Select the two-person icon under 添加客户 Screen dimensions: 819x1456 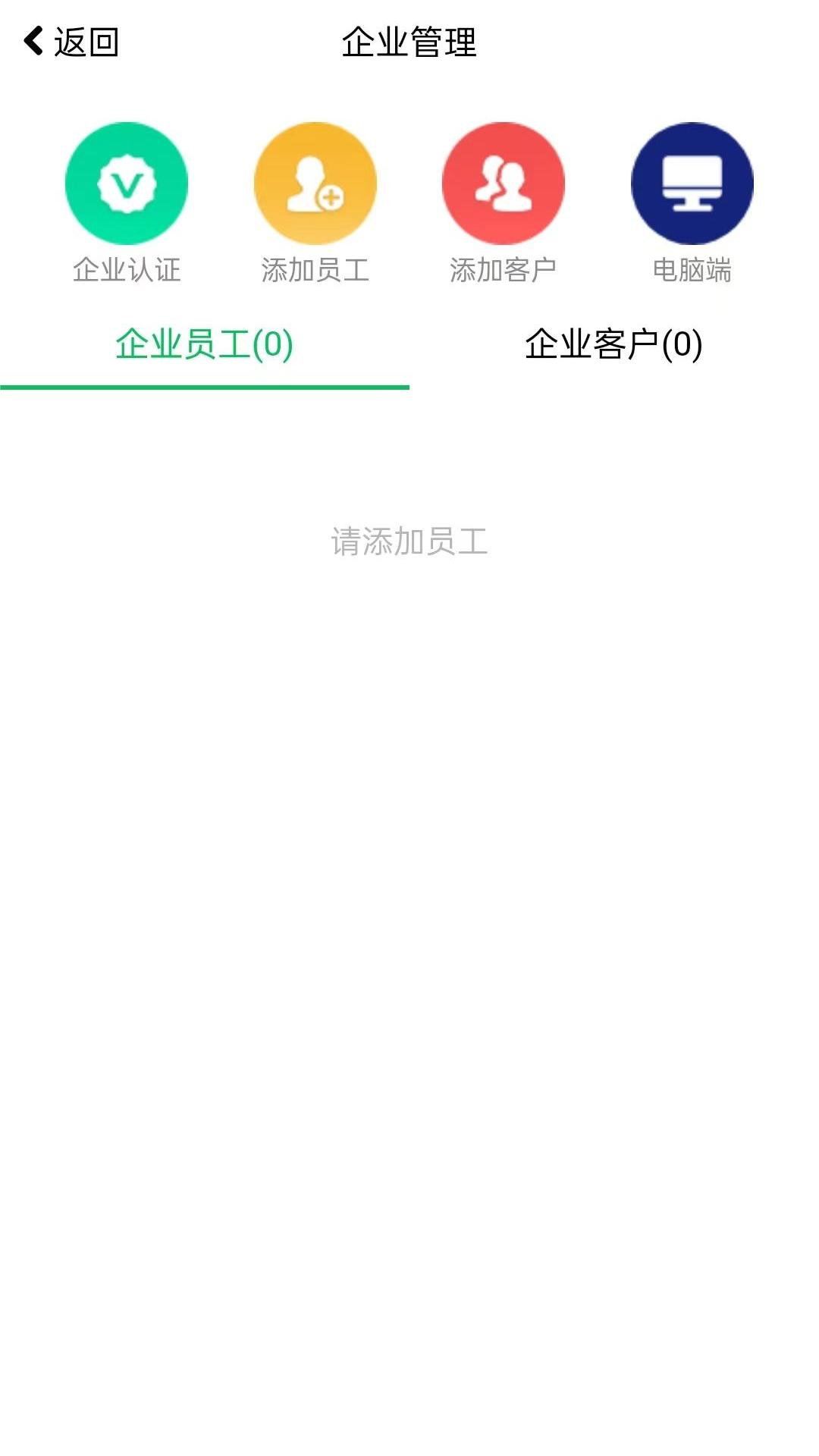(503, 182)
